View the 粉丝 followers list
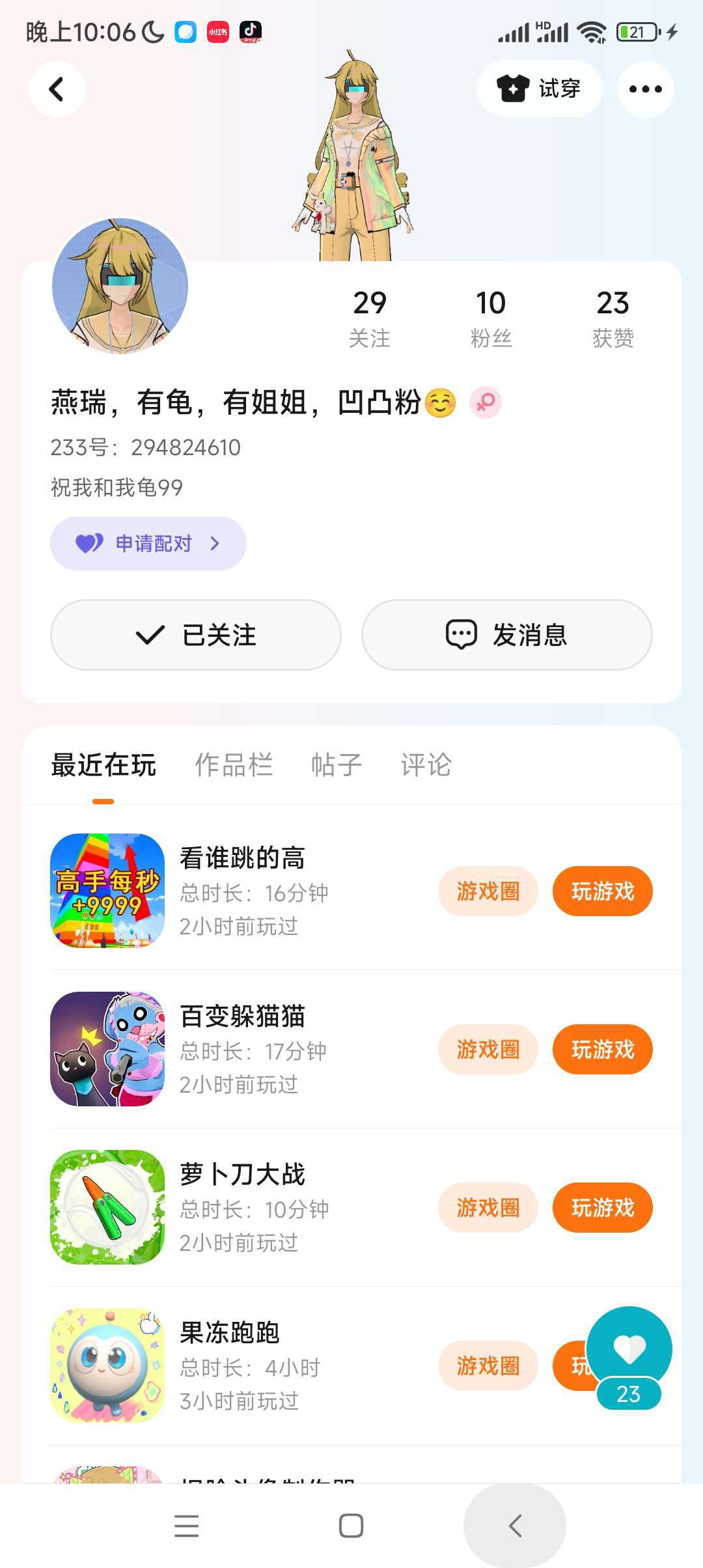703x1568 pixels. click(x=491, y=318)
